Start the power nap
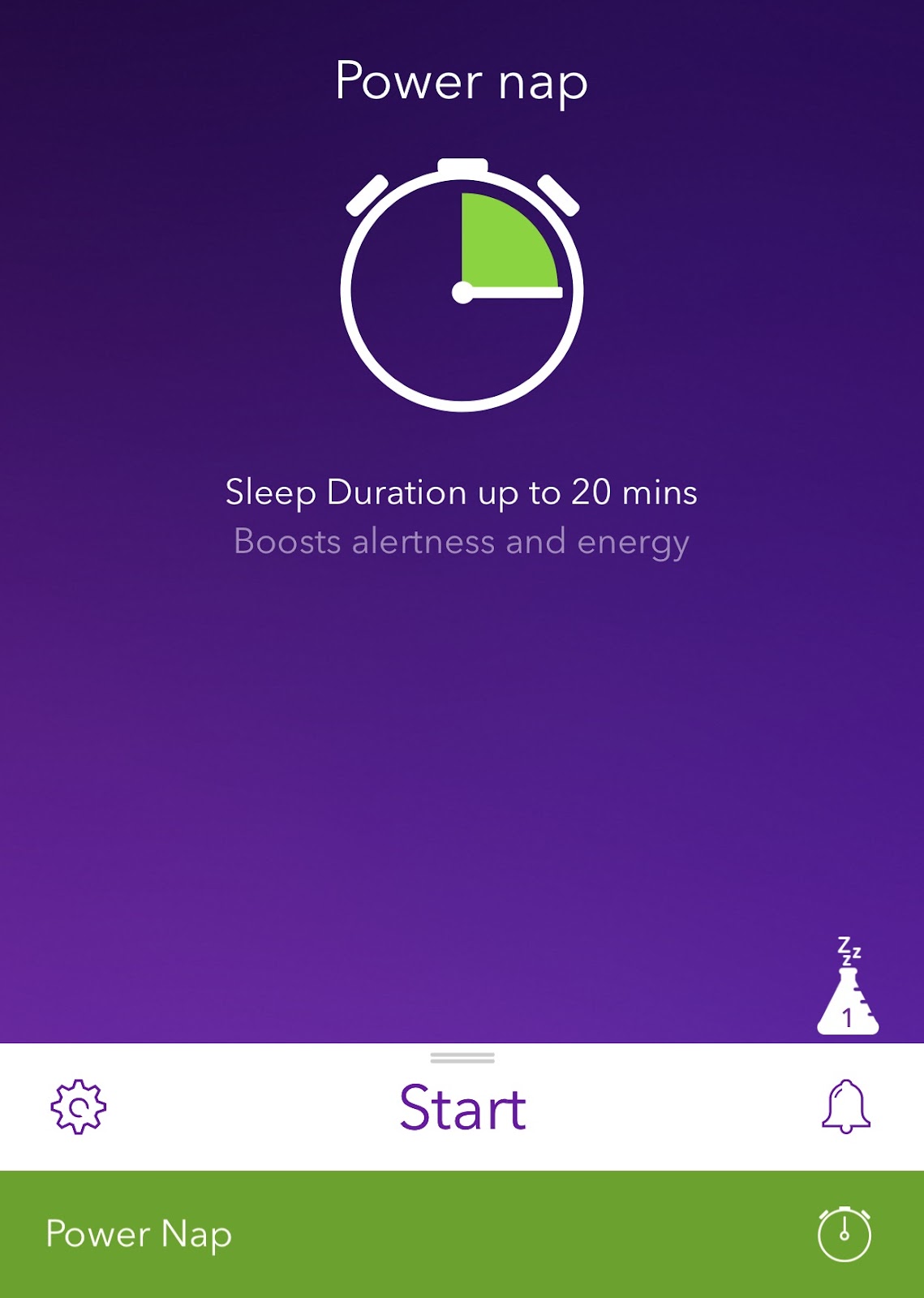 point(462,1108)
